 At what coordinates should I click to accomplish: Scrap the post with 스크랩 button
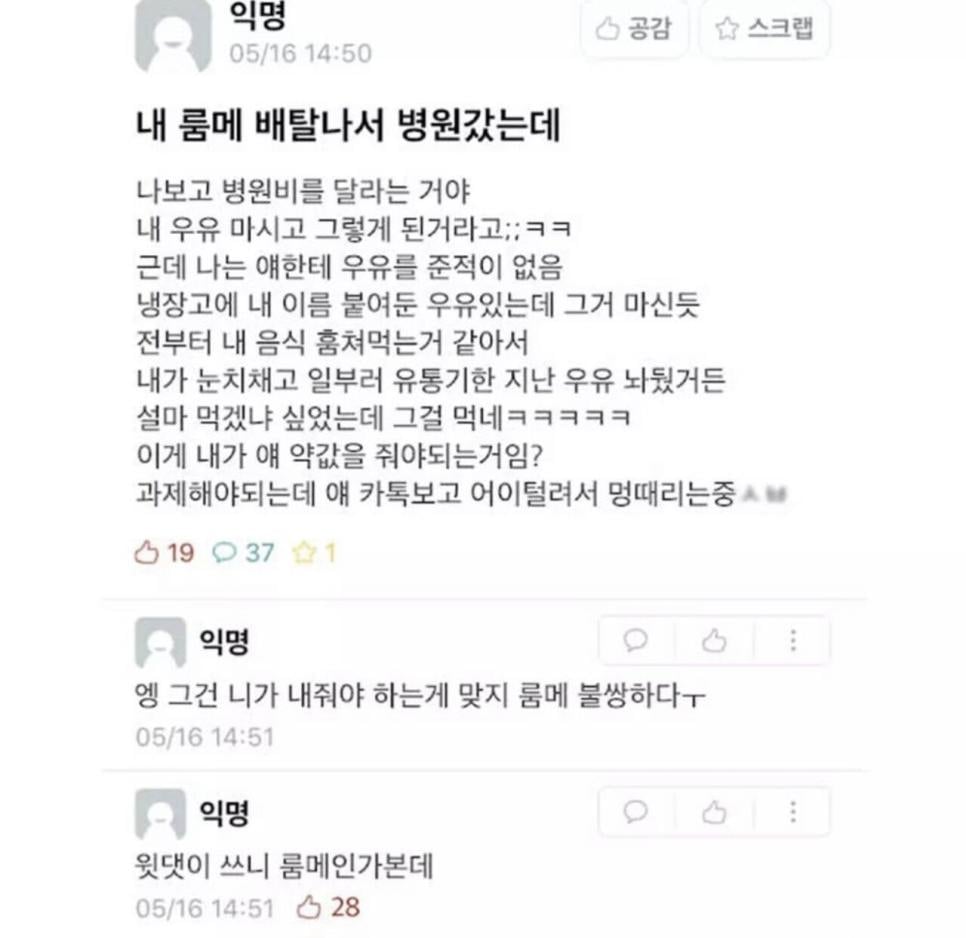(x=765, y=30)
